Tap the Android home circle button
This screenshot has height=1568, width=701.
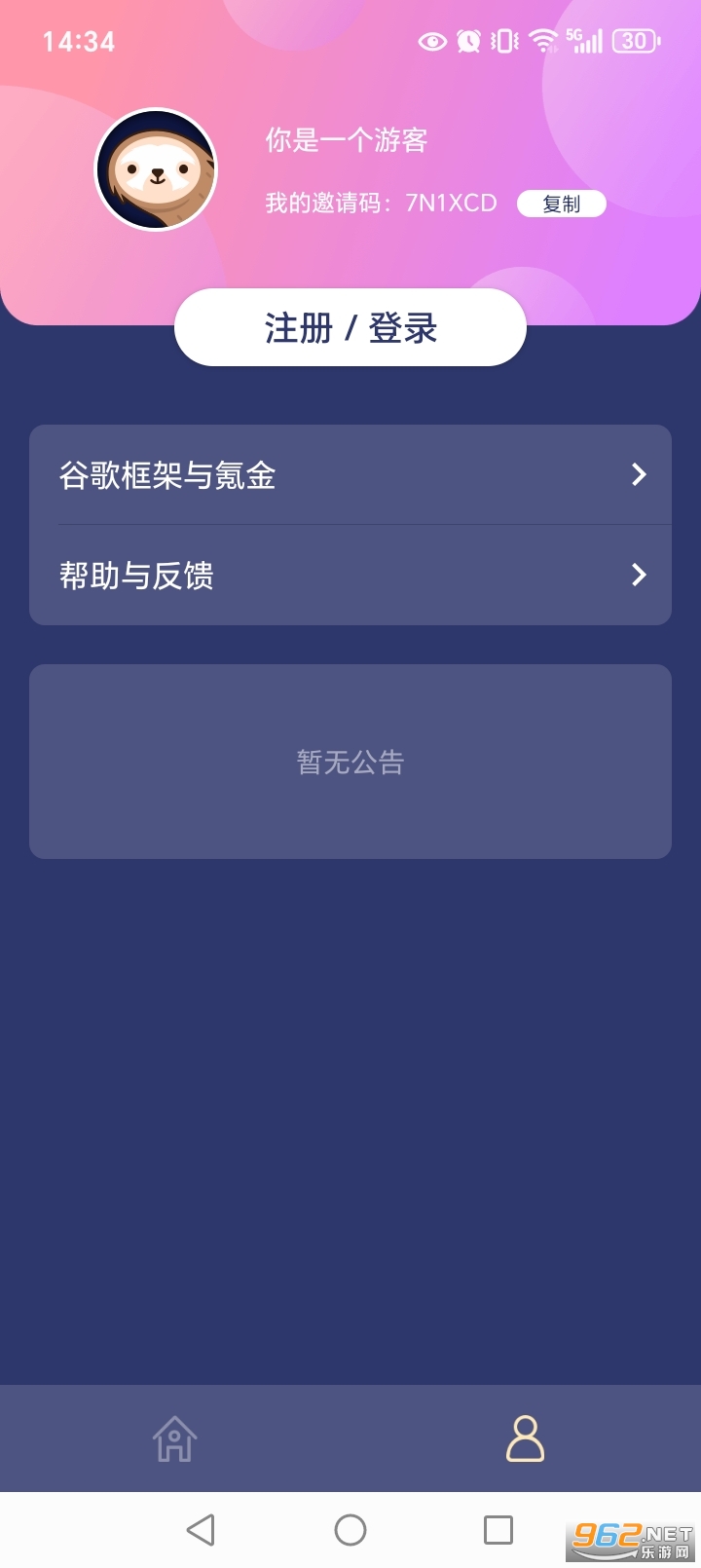click(350, 1527)
